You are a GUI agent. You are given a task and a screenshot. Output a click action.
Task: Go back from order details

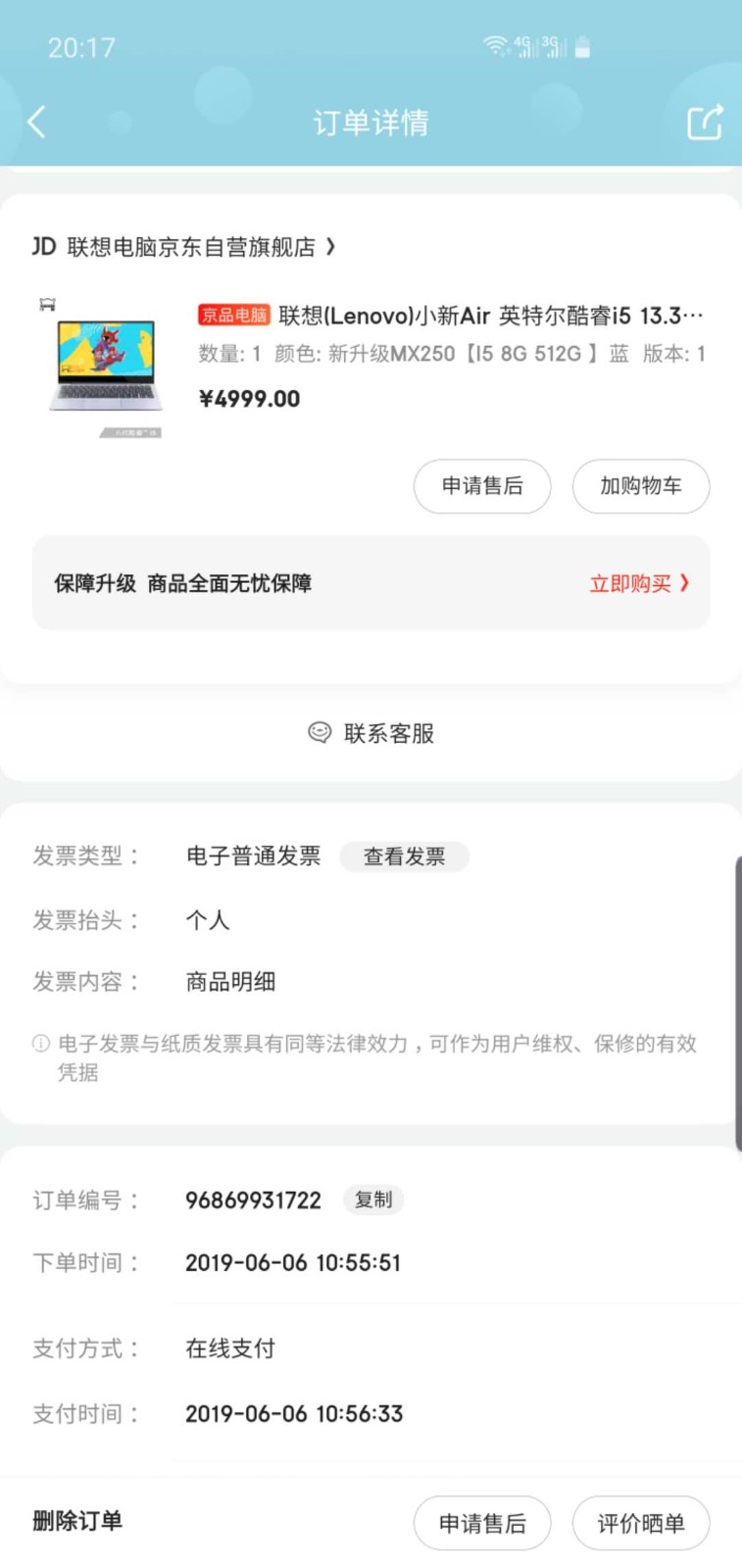pyautogui.click(x=37, y=122)
